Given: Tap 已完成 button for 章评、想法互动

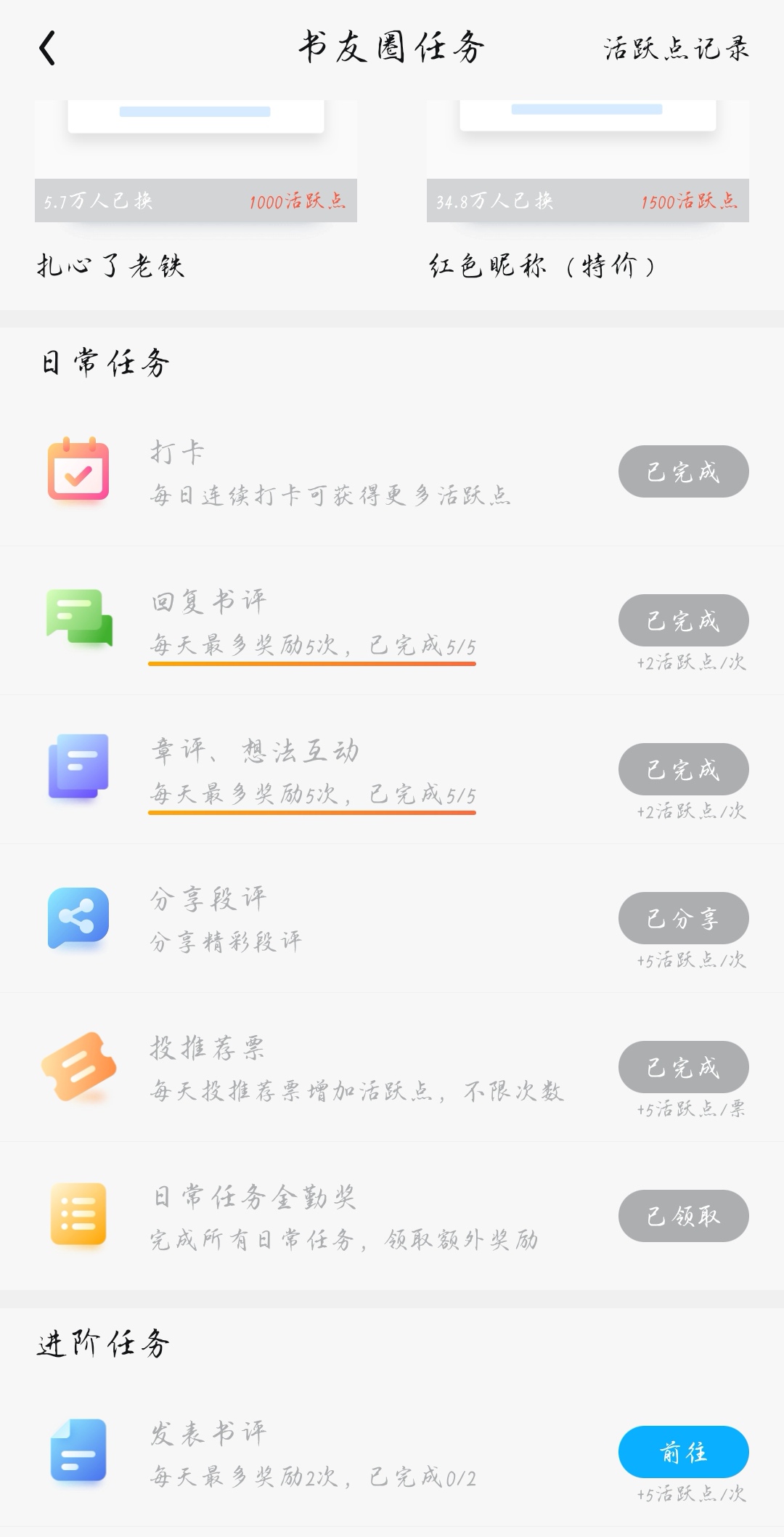Looking at the screenshot, I should point(683,769).
